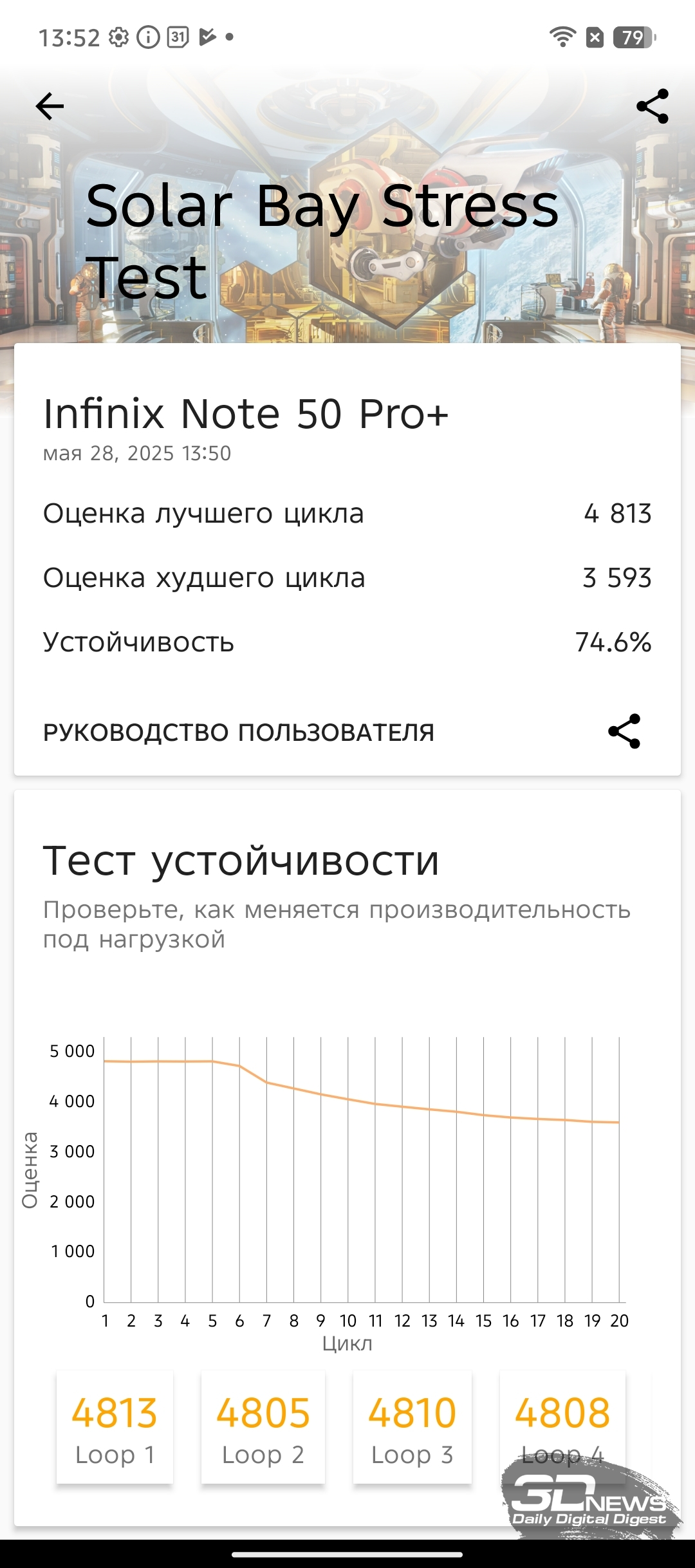Go back using the top arrow
The width and height of the screenshot is (695, 1568).
(50, 106)
